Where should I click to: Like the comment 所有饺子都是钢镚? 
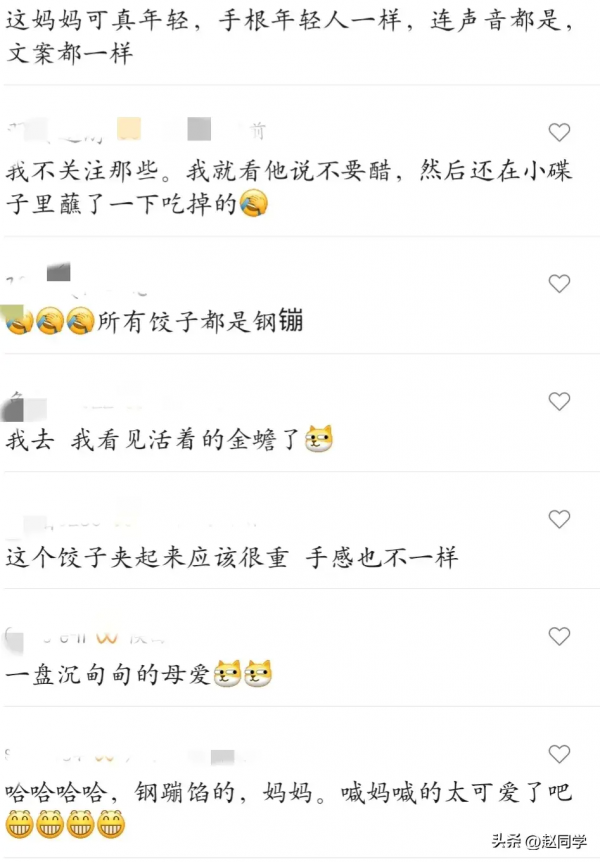tap(559, 284)
